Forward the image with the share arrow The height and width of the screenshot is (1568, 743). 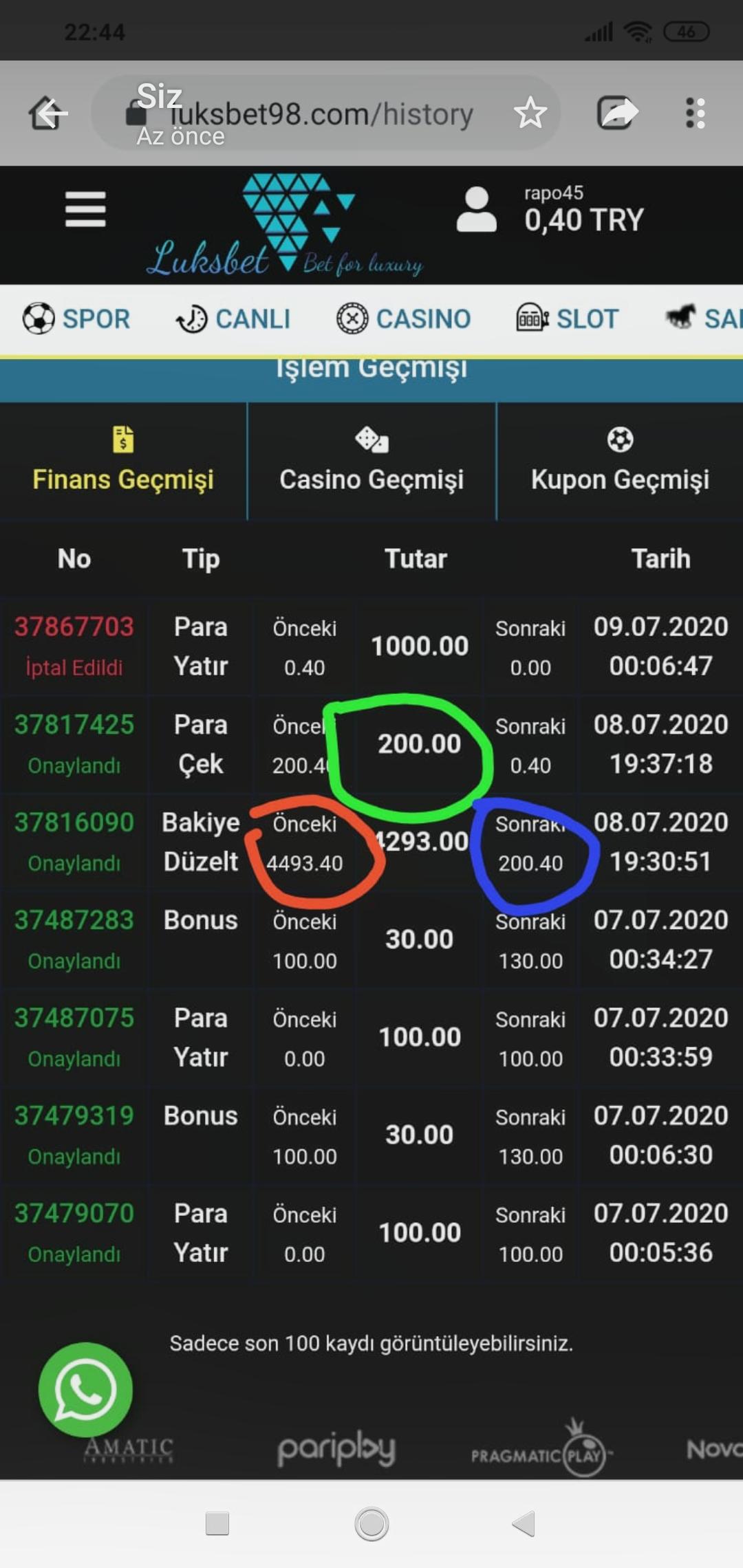(x=617, y=113)
